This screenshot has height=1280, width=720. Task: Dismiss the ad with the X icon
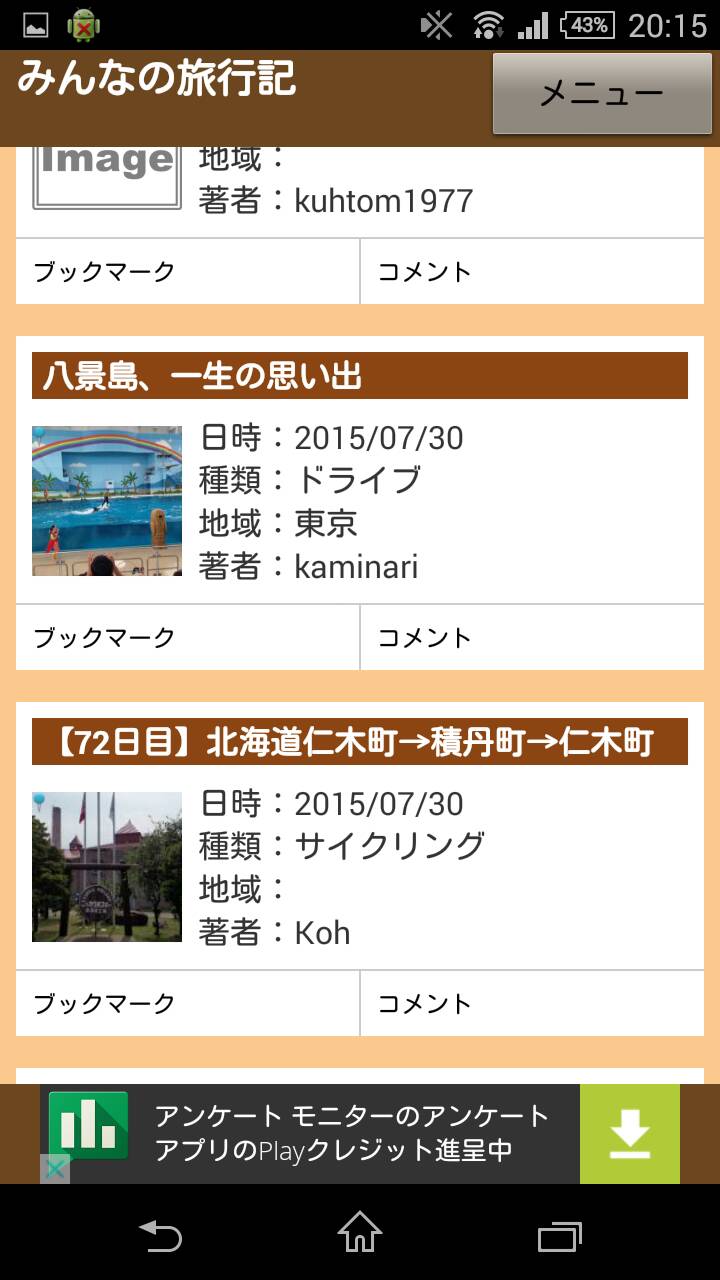55,1169
